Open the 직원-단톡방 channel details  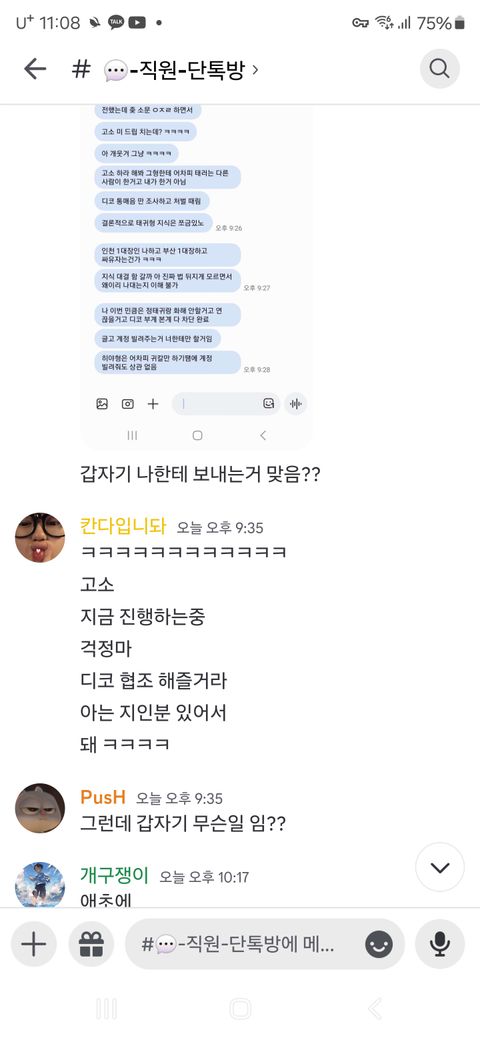point(165,70)
